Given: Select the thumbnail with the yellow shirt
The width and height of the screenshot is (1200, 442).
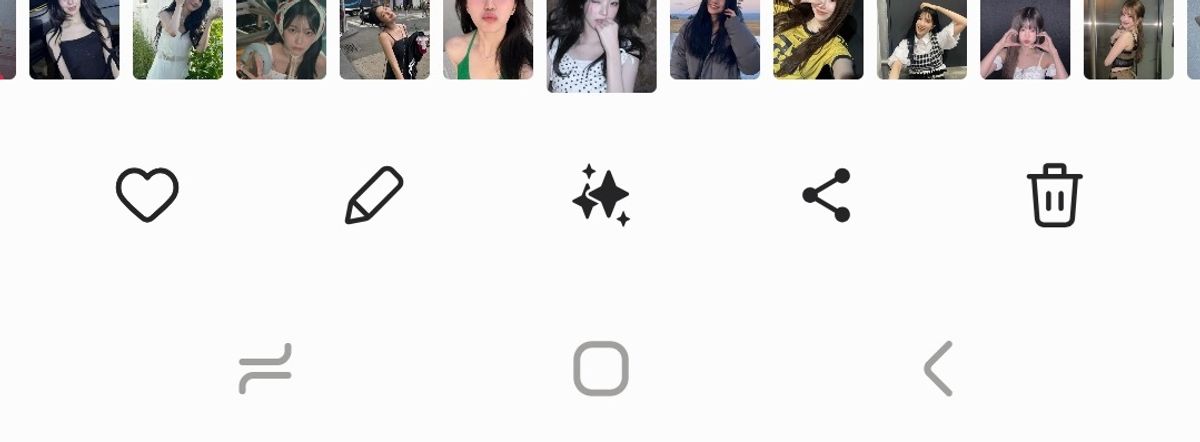Looking at the screenshot, I should tap(818, 38).
